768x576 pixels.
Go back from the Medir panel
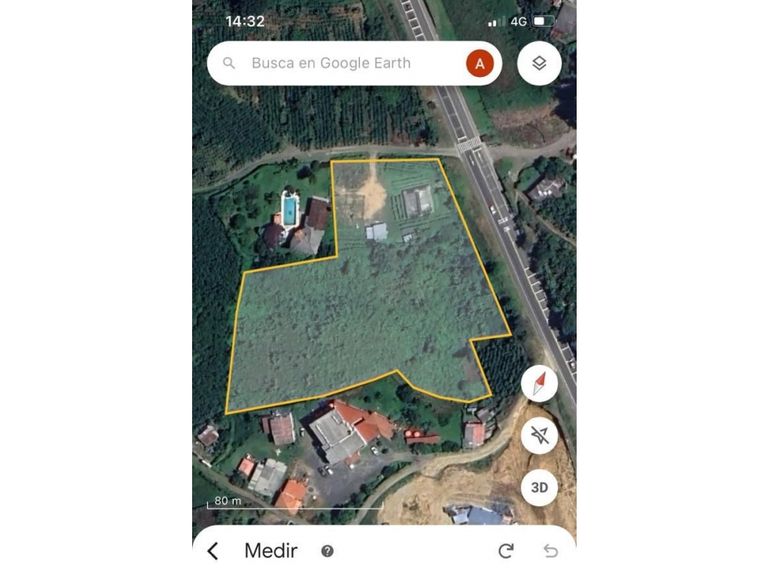point(213,551)
